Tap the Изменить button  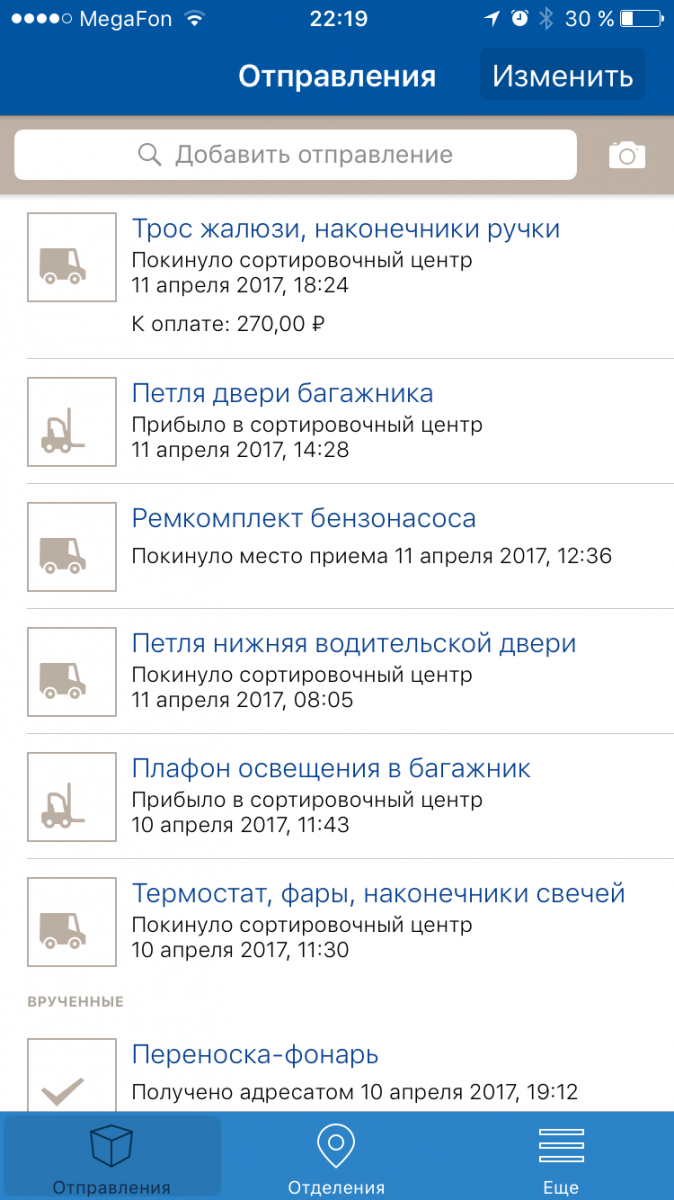coord(562,75)
